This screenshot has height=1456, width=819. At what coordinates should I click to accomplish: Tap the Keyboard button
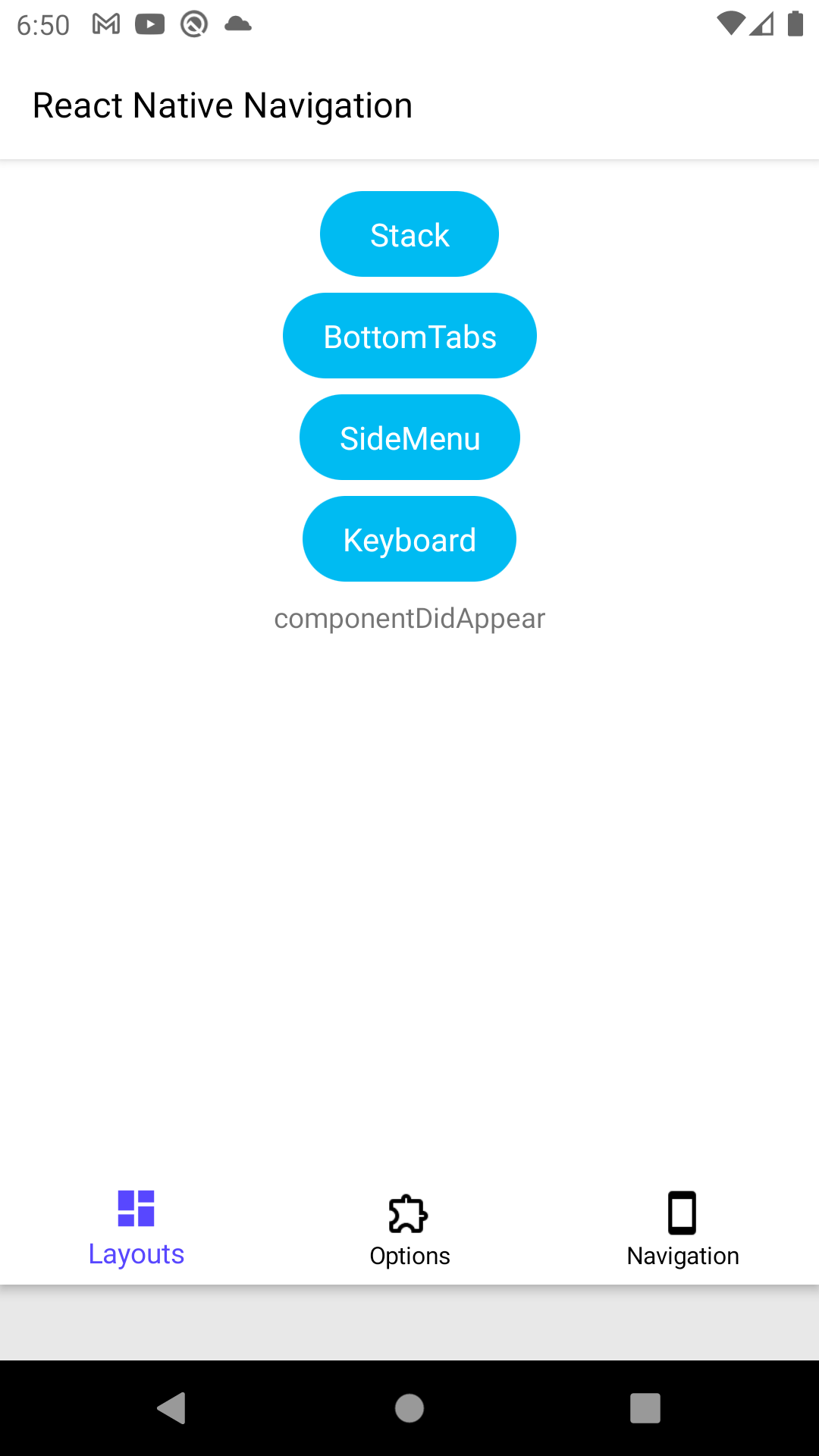click(409, 538)
